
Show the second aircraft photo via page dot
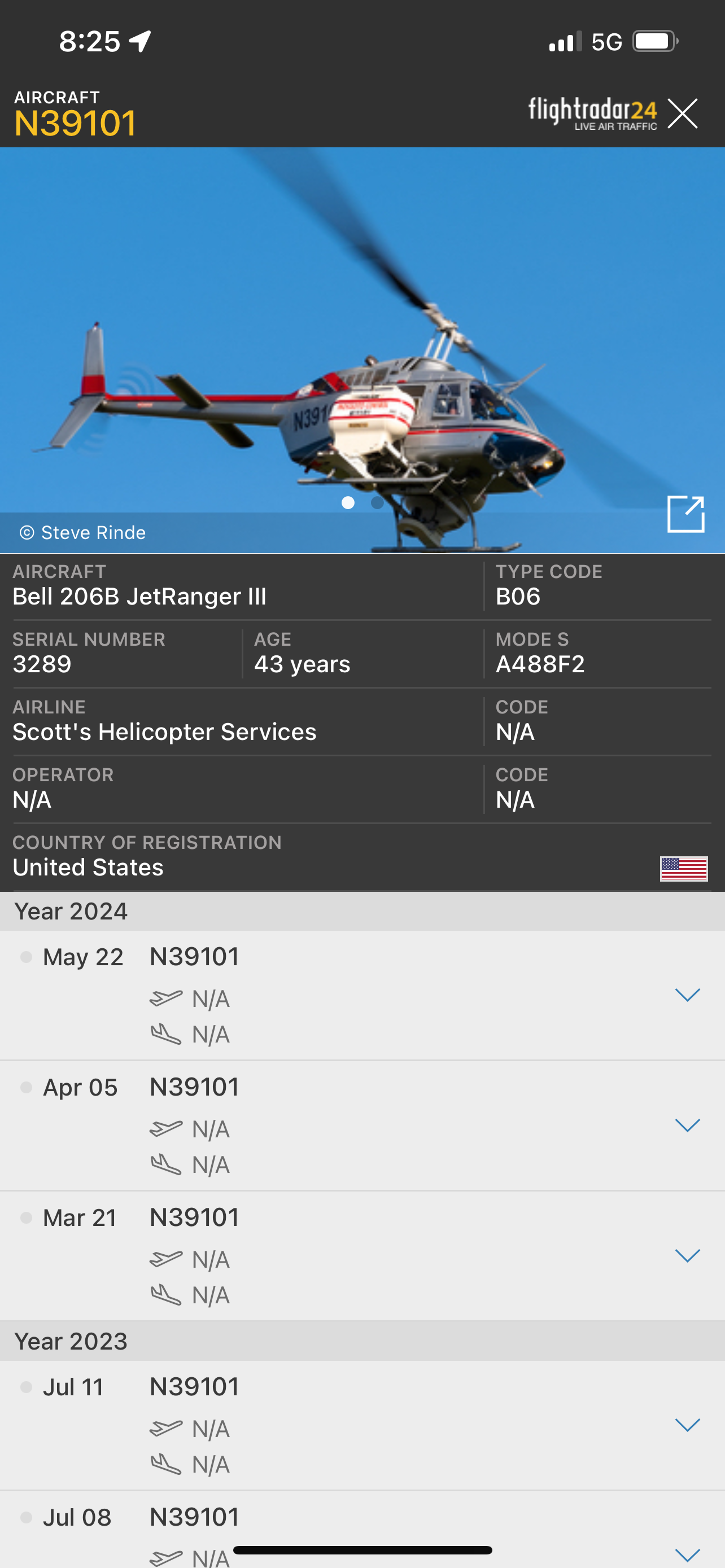pos(377,503)
